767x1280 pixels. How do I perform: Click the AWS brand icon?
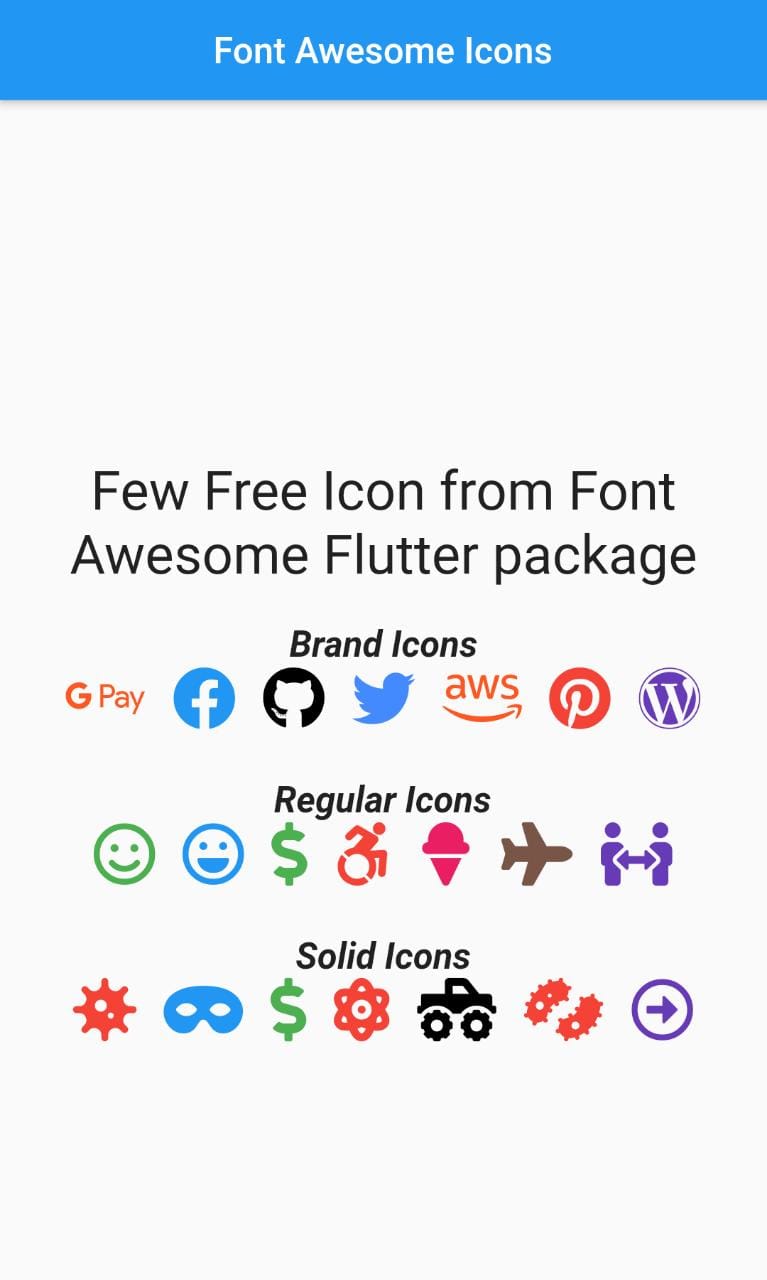(481, 697)
